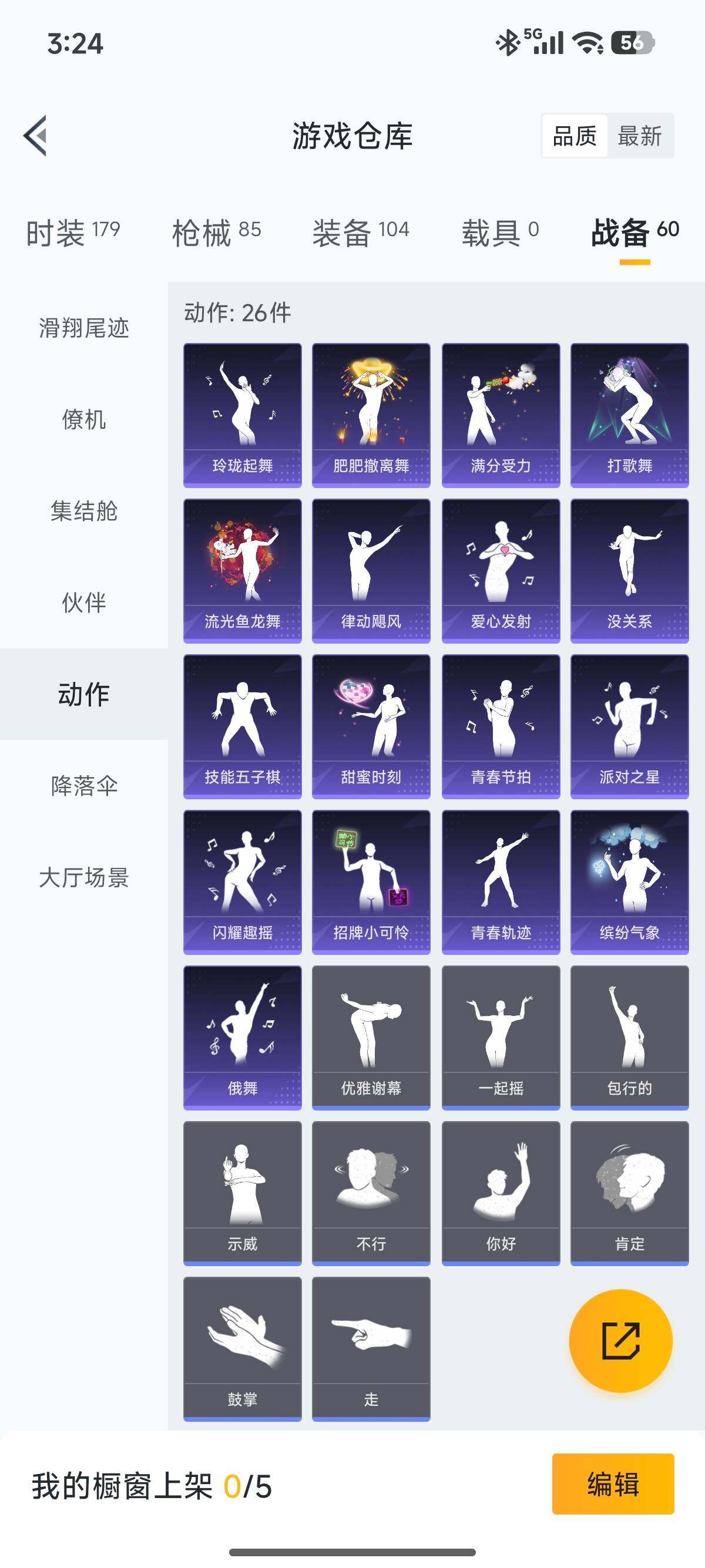Select the 甜蜜时刻 emote

point(371,724)
